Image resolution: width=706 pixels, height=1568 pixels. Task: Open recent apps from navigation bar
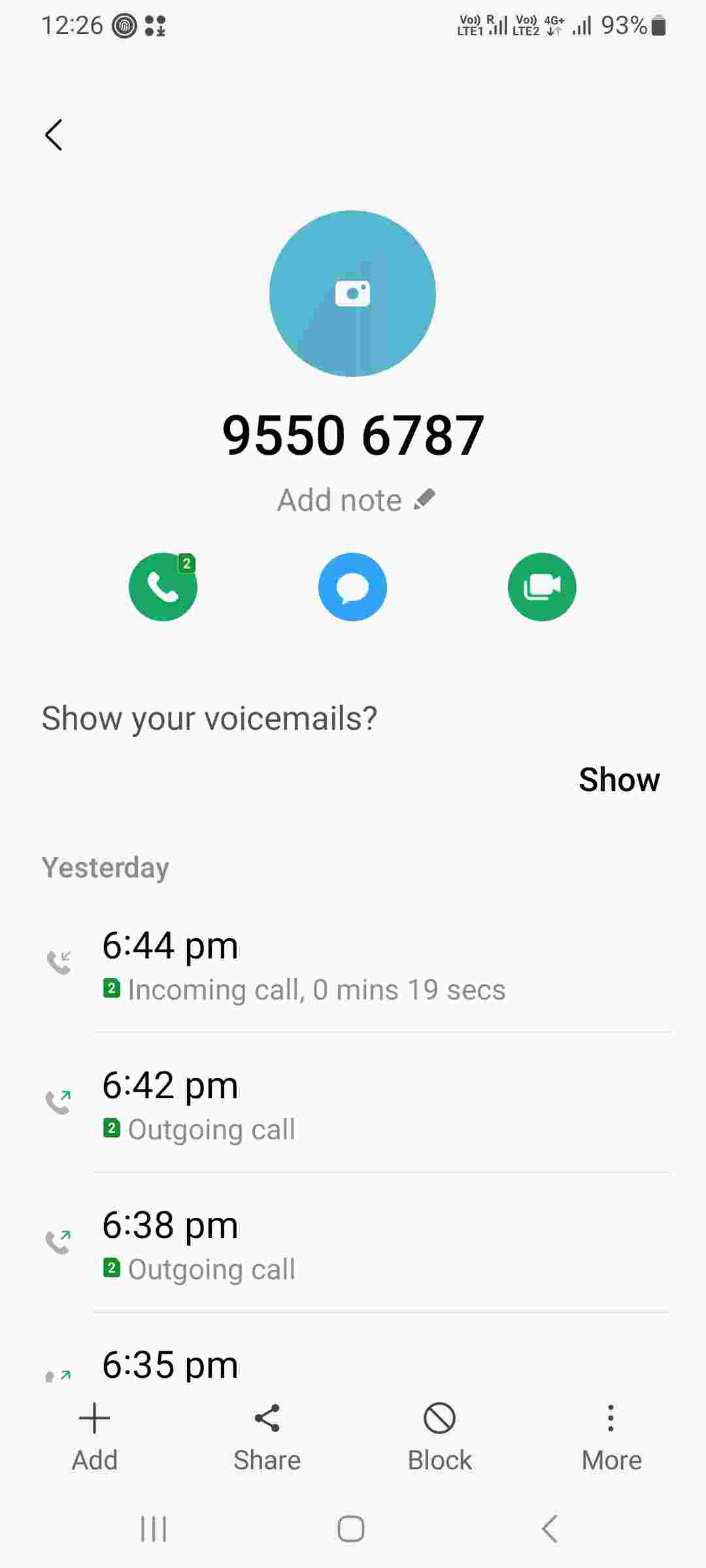154,1529
